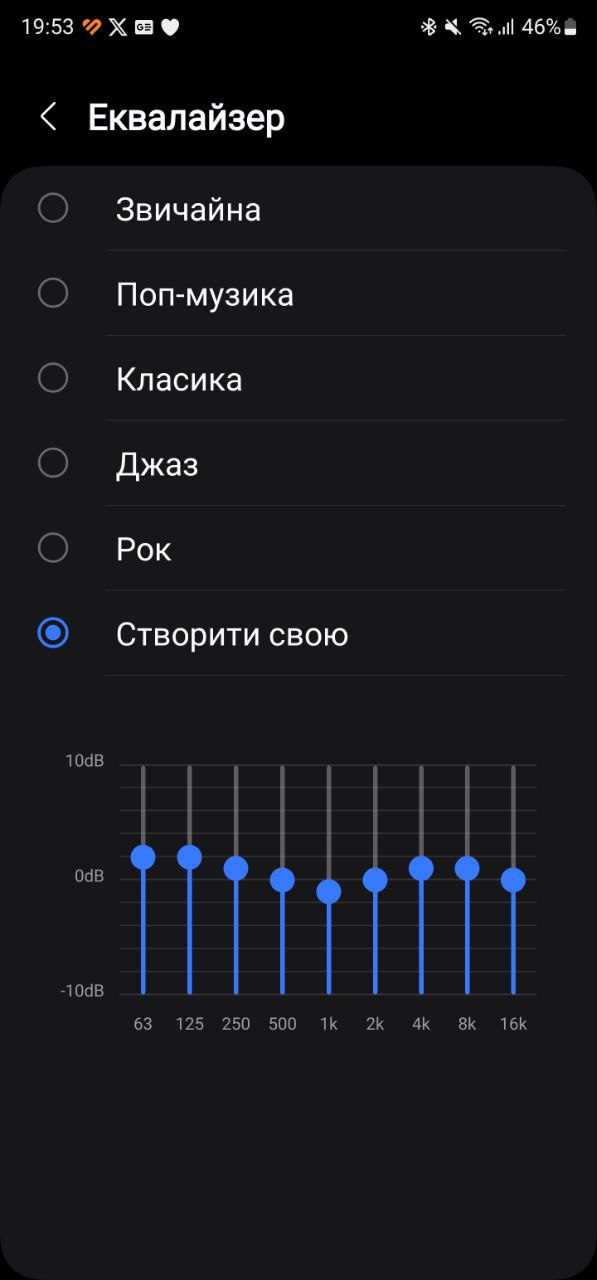The width and height of the screenshot is (597, 1280).
Task: Go back from the Еквалайзер screen
Action: pyautogui.click(x=48, y=117)
